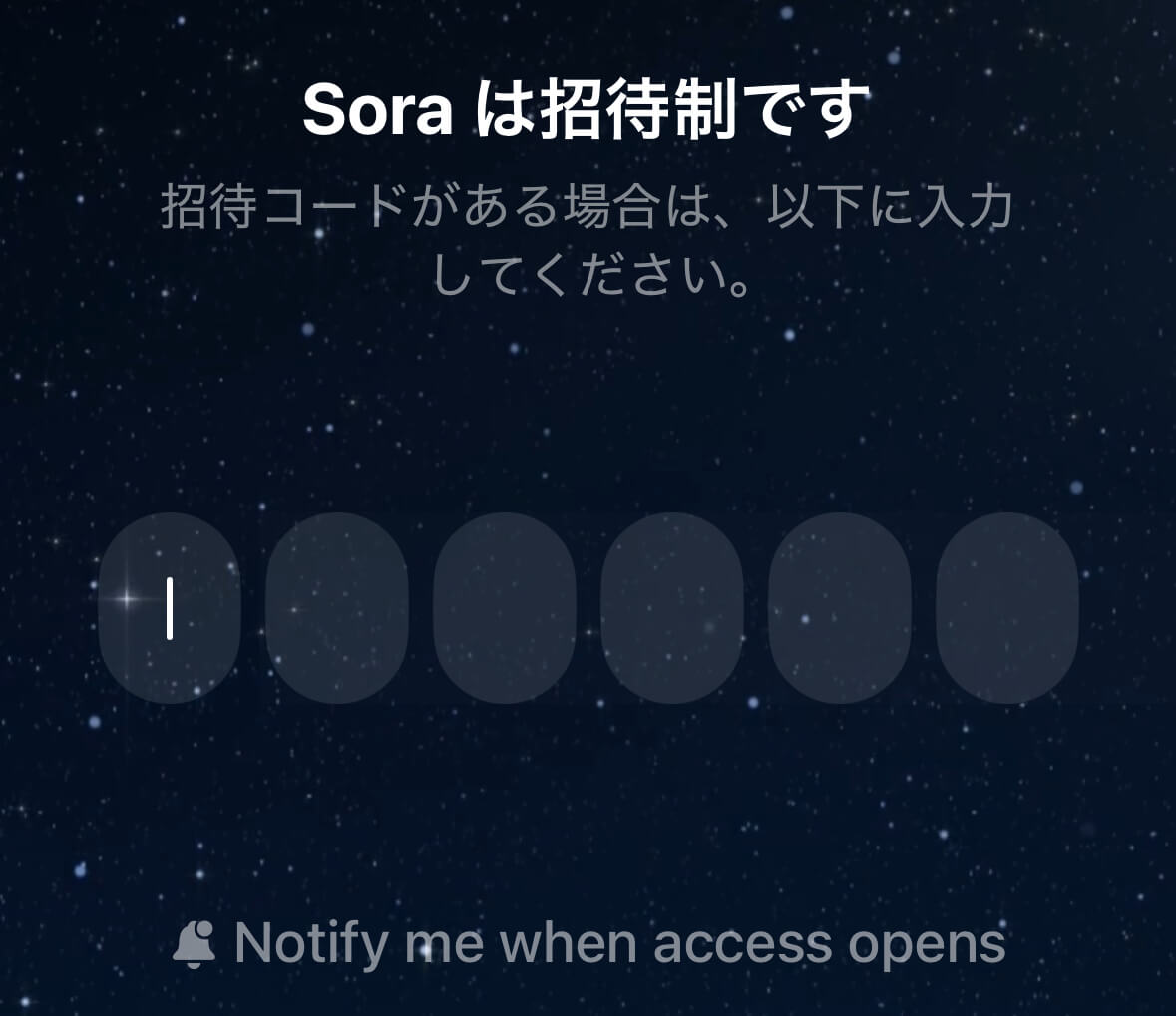
Task: Select the fifth invite code box
Action: pyautogui.click(x=840, y=607)
